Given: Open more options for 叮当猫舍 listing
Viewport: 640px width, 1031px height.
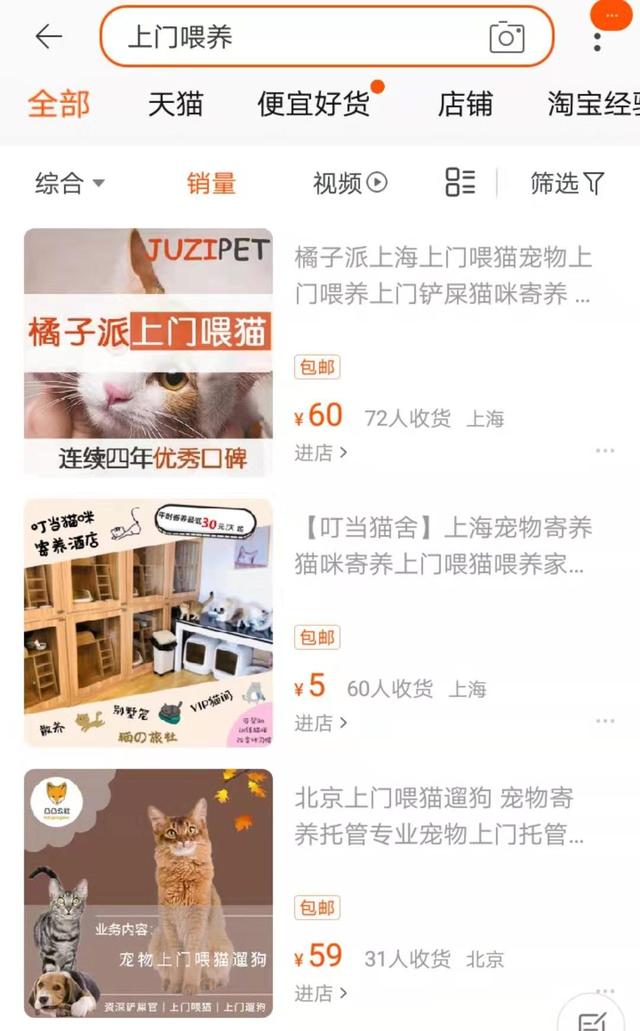Looking at the screenshot, I should [x=605, y=721].
